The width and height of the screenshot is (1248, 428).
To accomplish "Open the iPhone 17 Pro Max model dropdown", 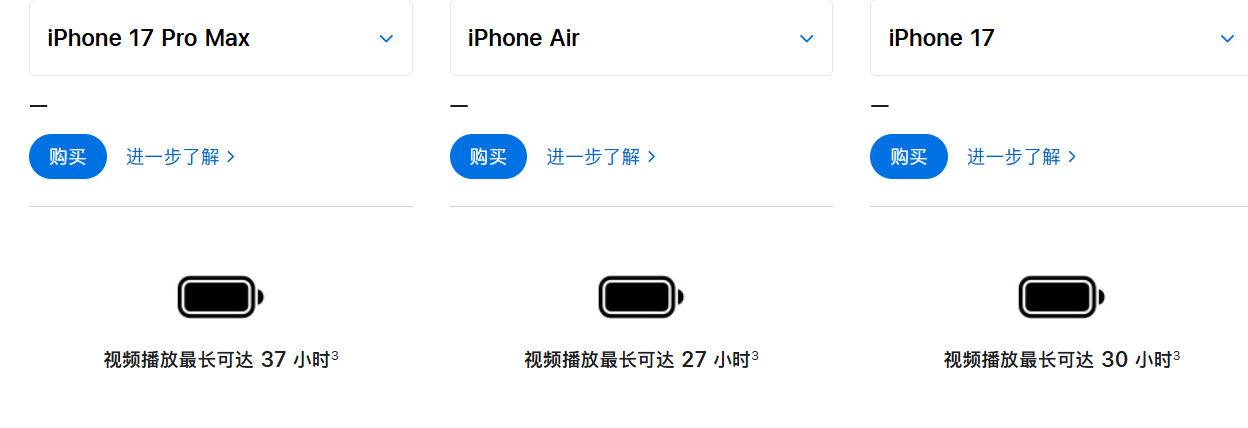I will point(220,38).
